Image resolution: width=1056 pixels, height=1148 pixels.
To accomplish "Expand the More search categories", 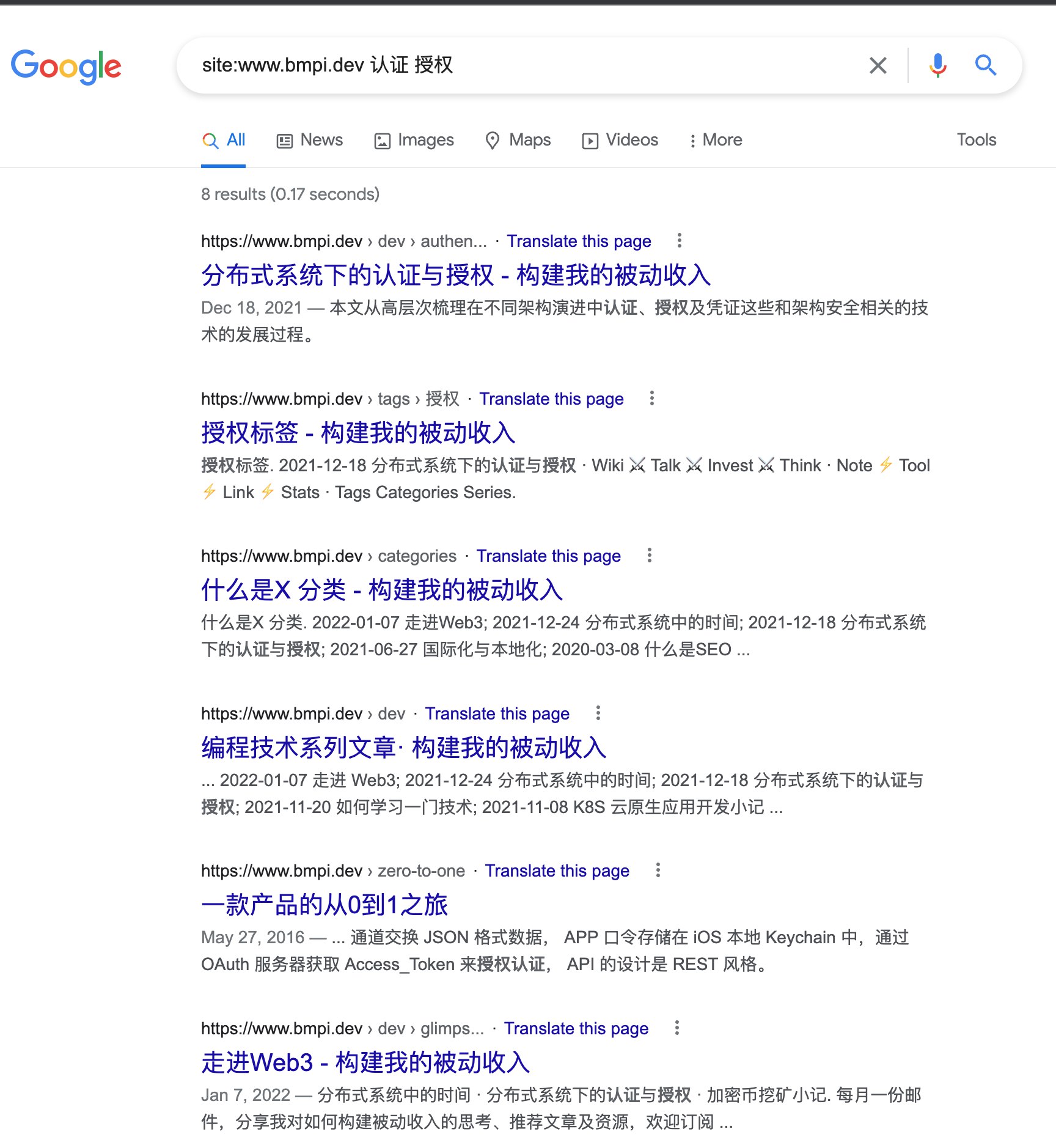I will click(715, 140).
